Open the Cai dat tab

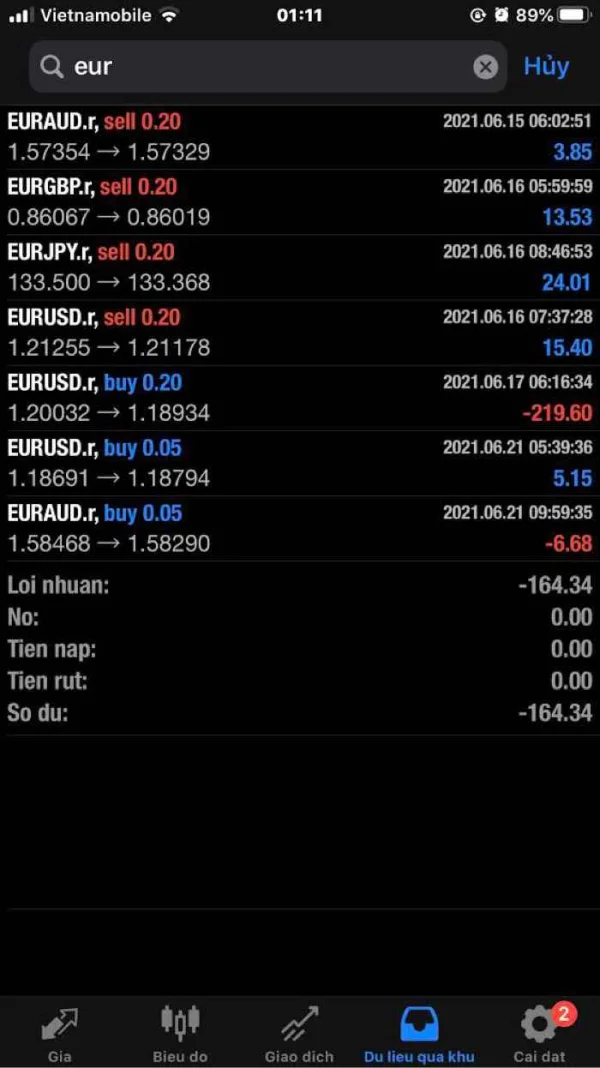pos(539,1033)
